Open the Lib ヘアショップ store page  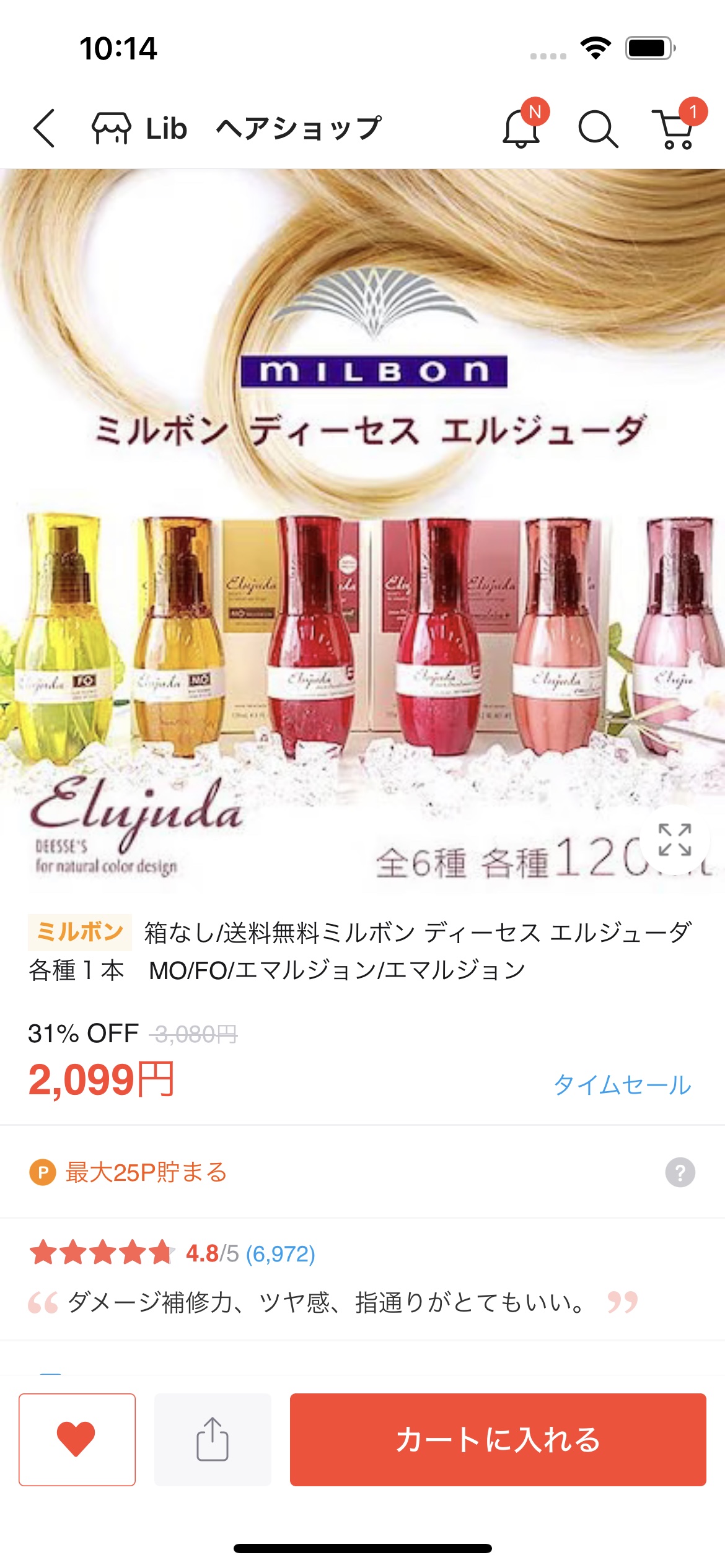pyautogui.click(x=237, y=129)
